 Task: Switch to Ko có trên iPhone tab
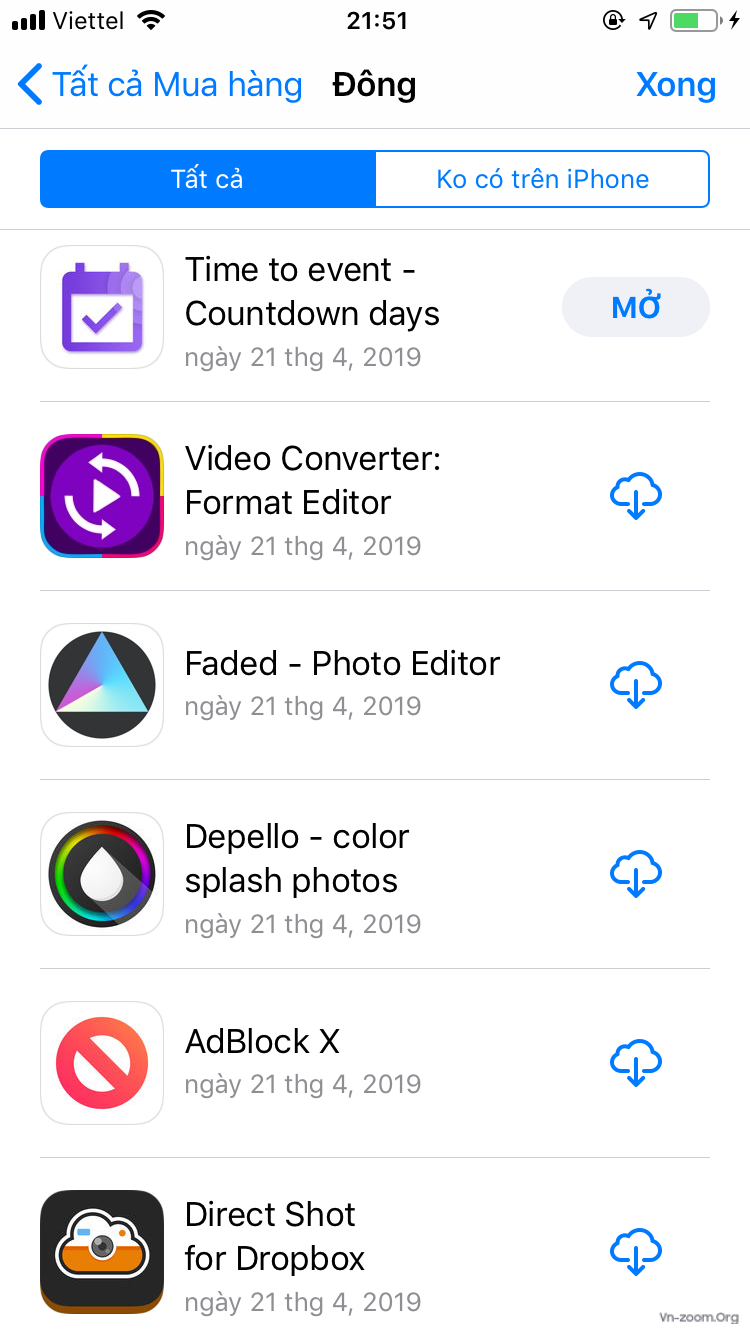(542, 179)
